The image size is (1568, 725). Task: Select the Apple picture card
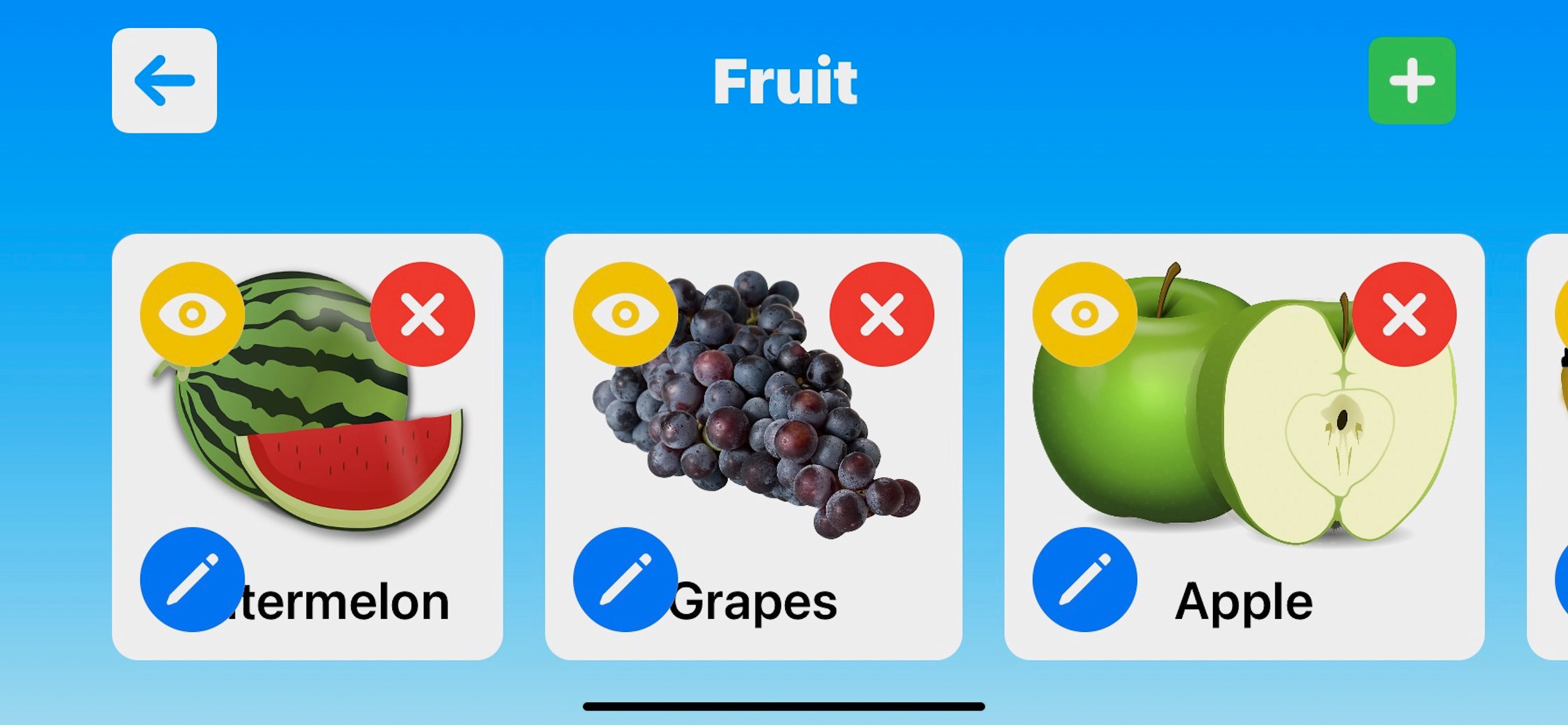click(x=1244, y=447)
